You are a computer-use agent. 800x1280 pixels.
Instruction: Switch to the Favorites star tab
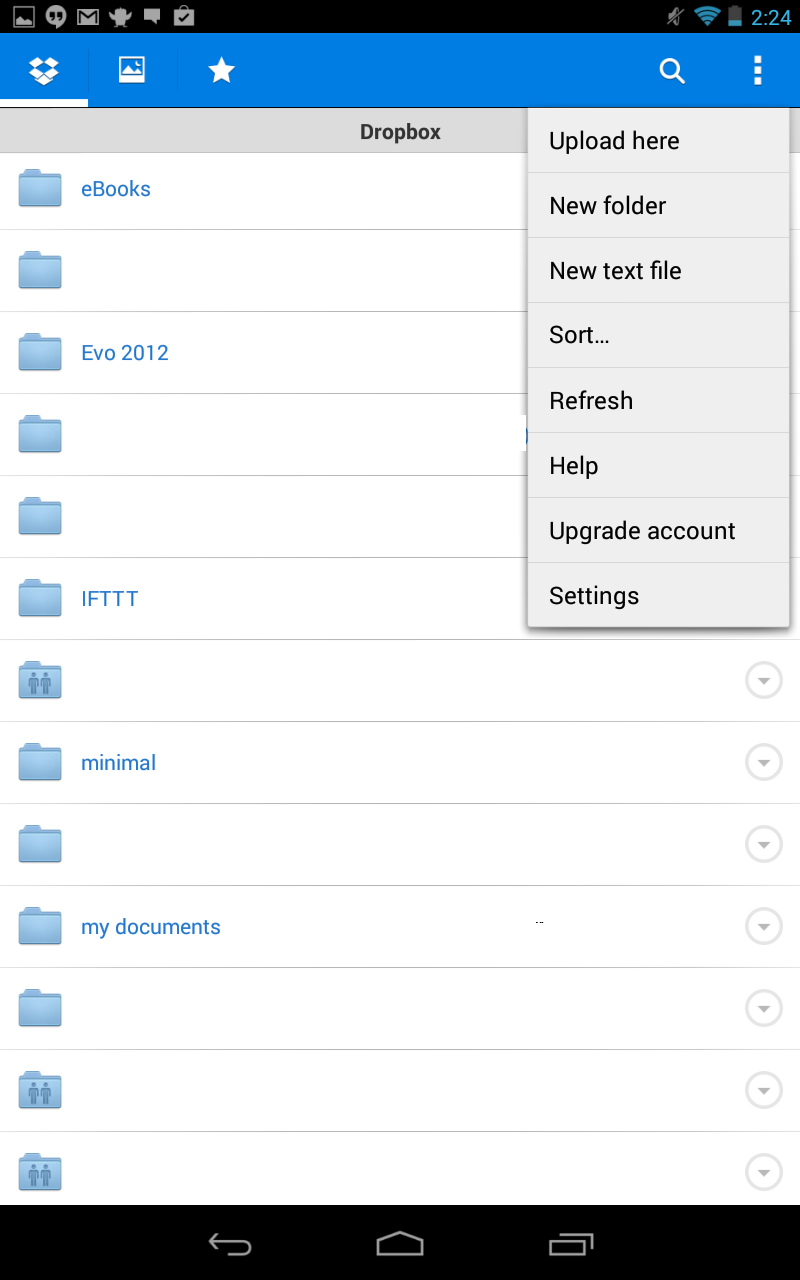[x=221, y=70]
